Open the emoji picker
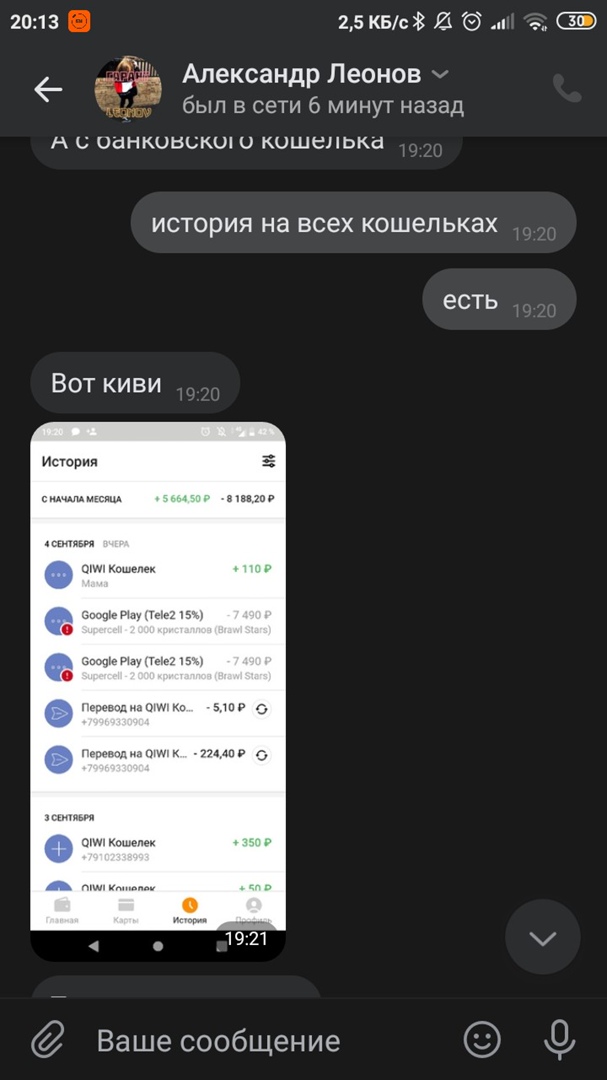The image size is (607, 1080). point(482,1041)
